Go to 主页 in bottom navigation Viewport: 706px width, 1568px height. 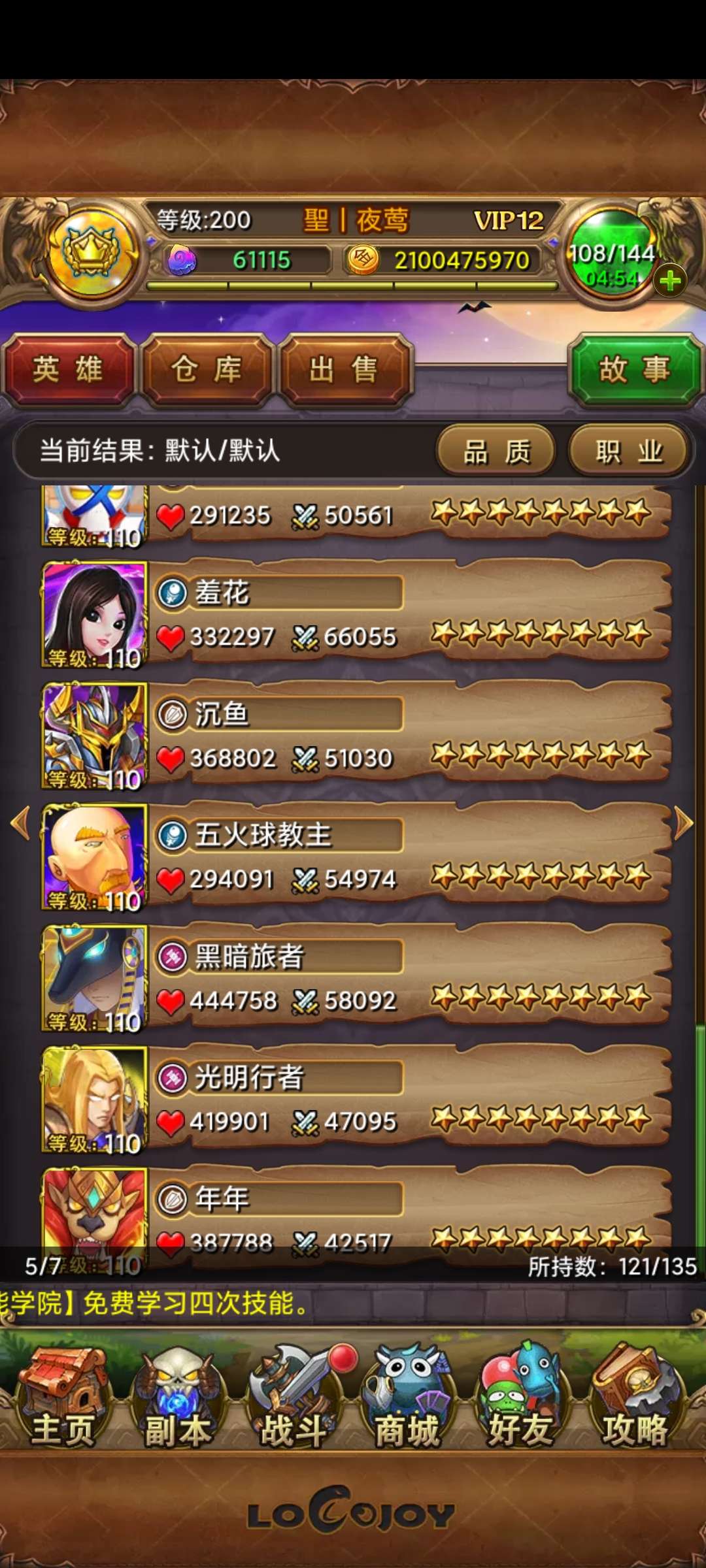[63, 1398]
